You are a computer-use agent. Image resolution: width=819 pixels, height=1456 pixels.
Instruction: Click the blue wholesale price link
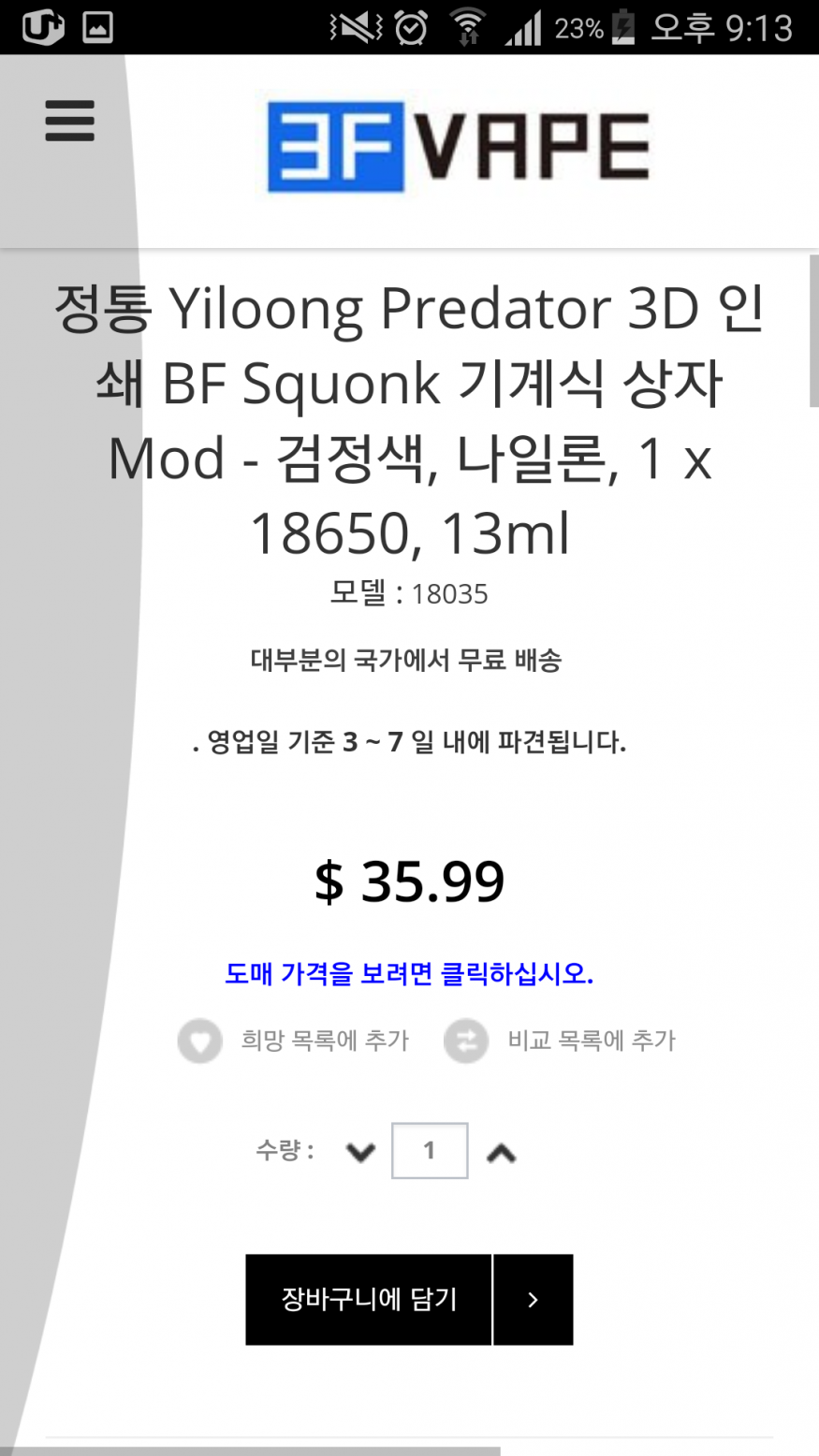click(x=409, y=974)
